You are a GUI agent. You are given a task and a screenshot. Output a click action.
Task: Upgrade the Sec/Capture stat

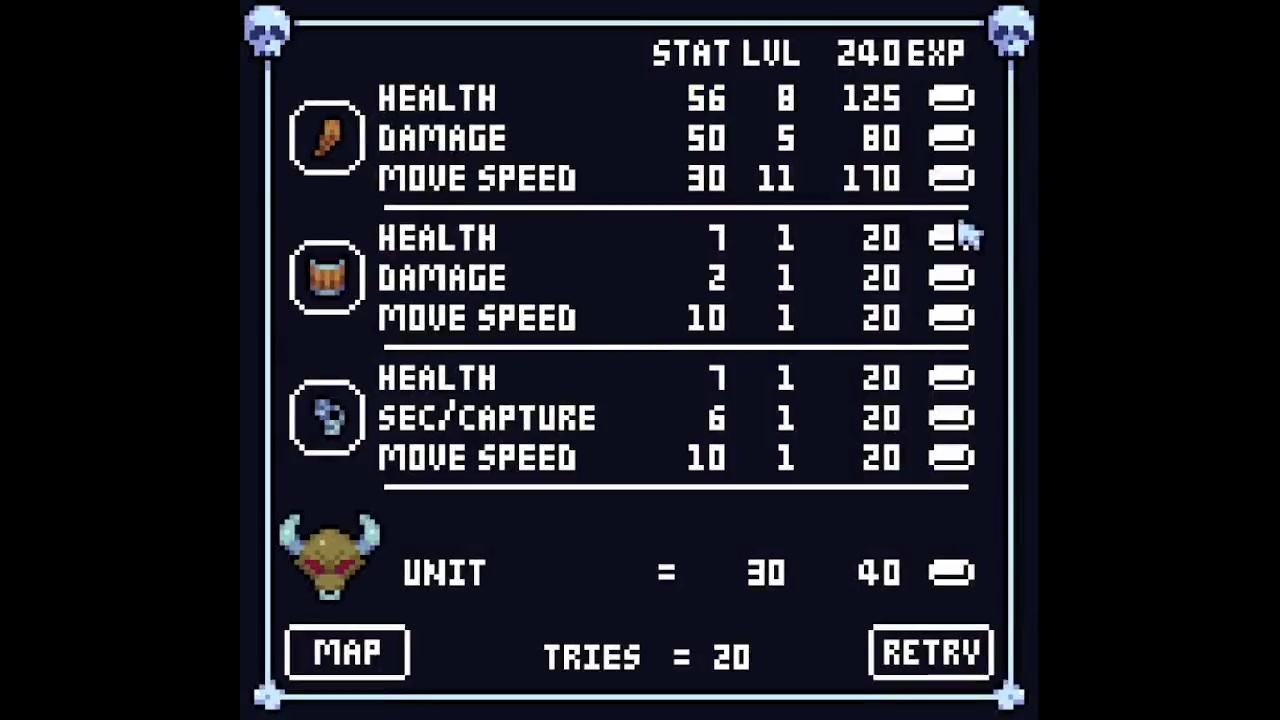click(951, 418)
